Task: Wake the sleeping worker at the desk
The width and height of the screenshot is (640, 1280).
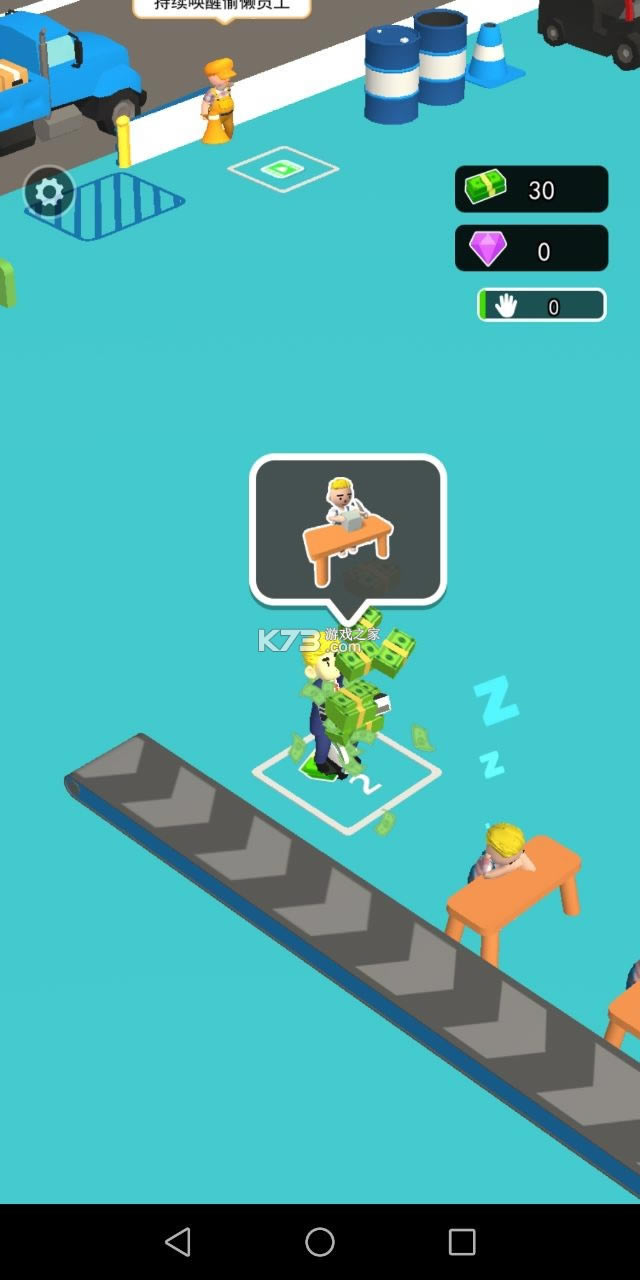Action: 504,851
